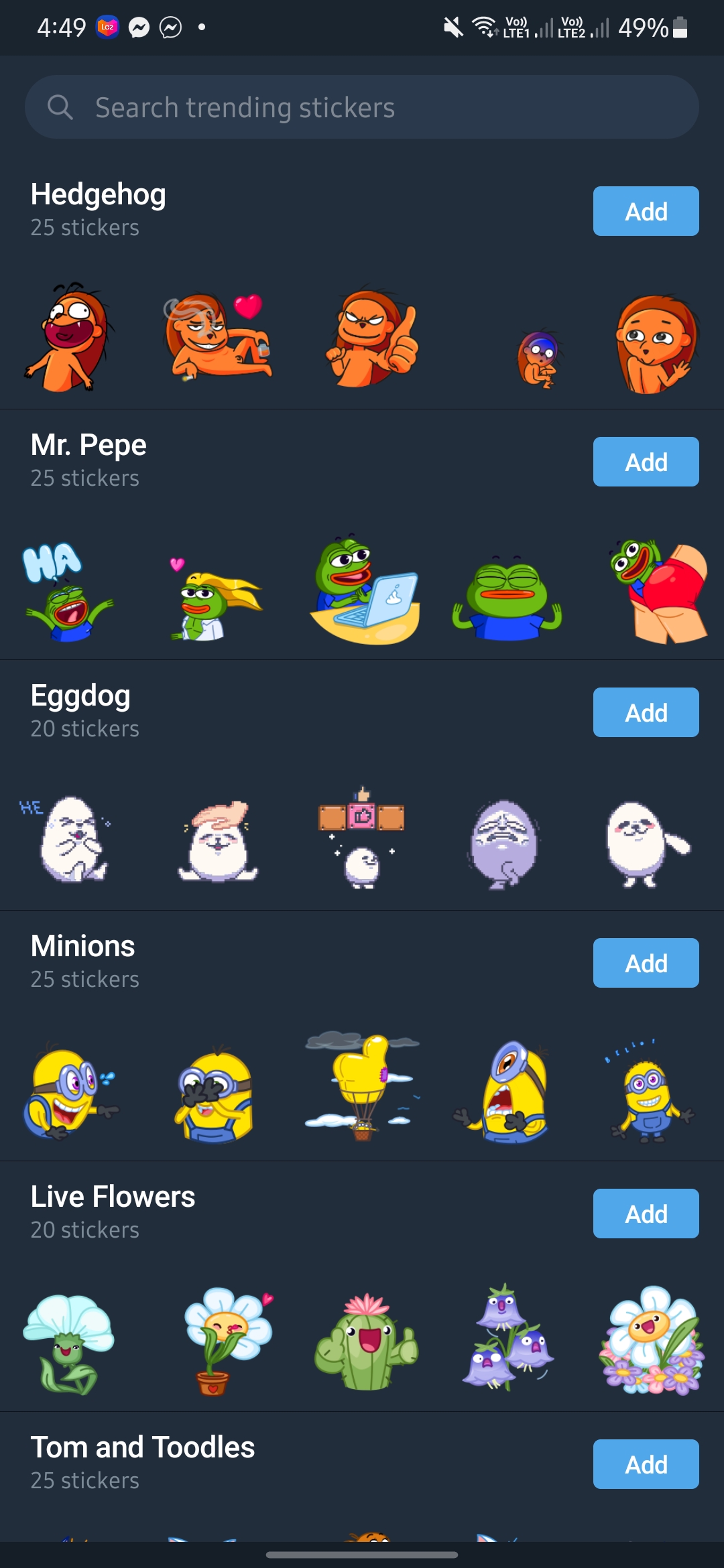Screen dimensions: 724x1568
Task: Open the Tom and Toodles pack title
Action: 142,1447
